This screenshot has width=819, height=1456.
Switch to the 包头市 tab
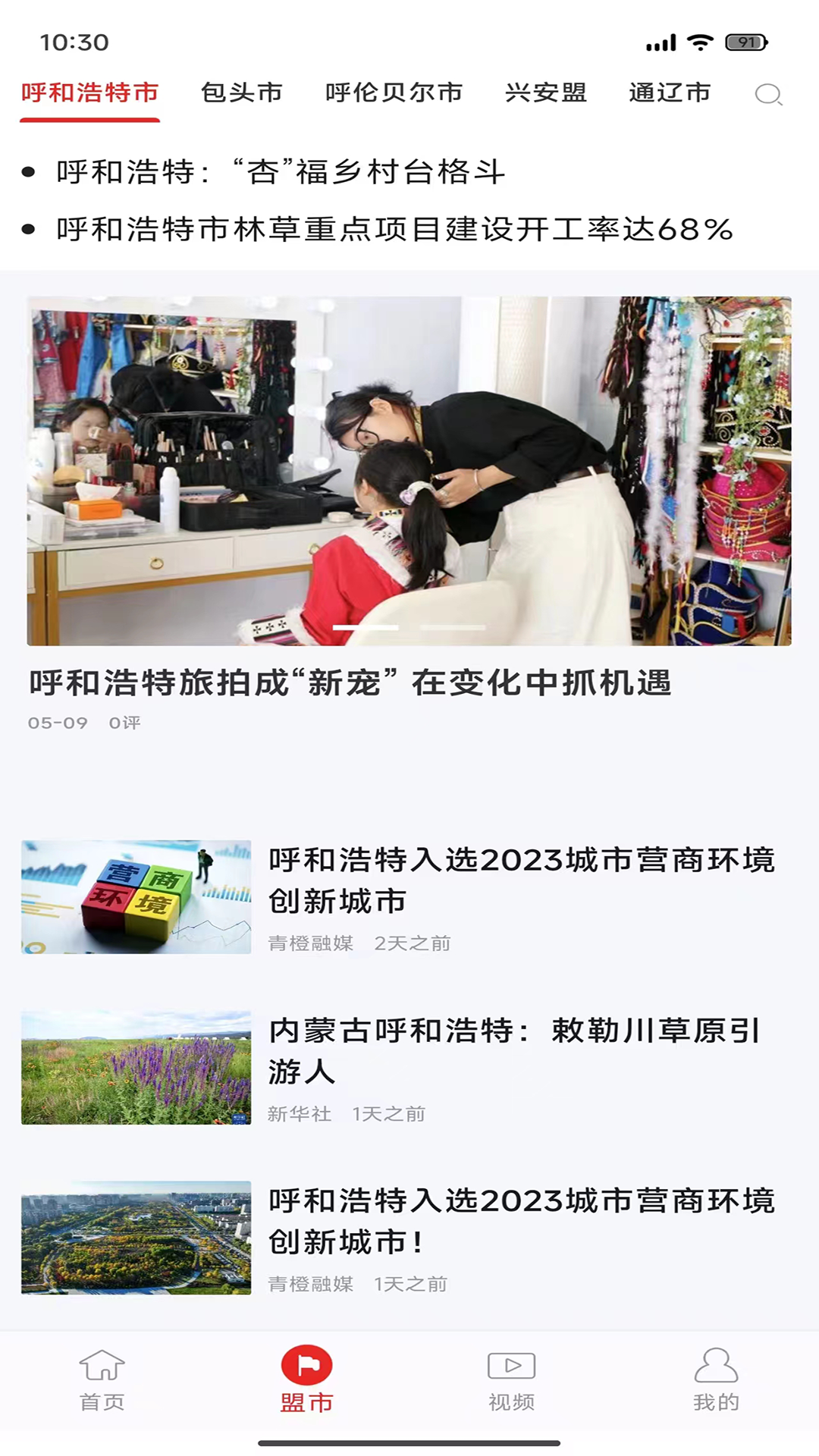(241, 93)
